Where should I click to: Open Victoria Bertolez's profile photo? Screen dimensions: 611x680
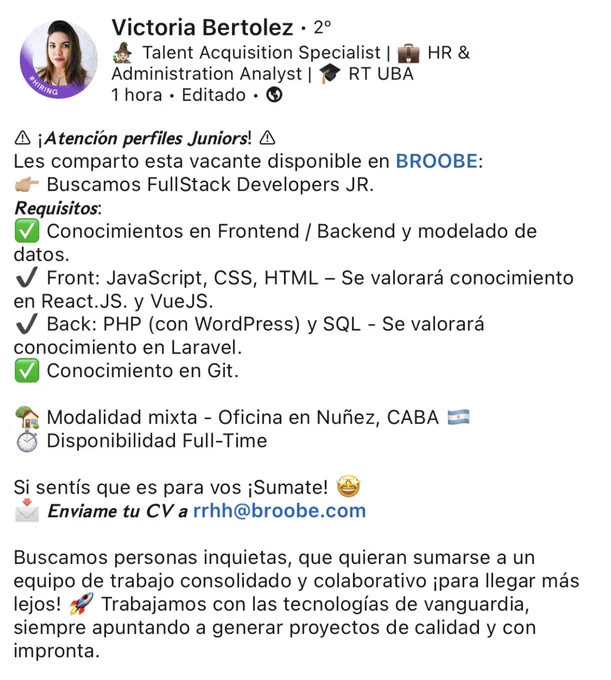click(59, 59)
